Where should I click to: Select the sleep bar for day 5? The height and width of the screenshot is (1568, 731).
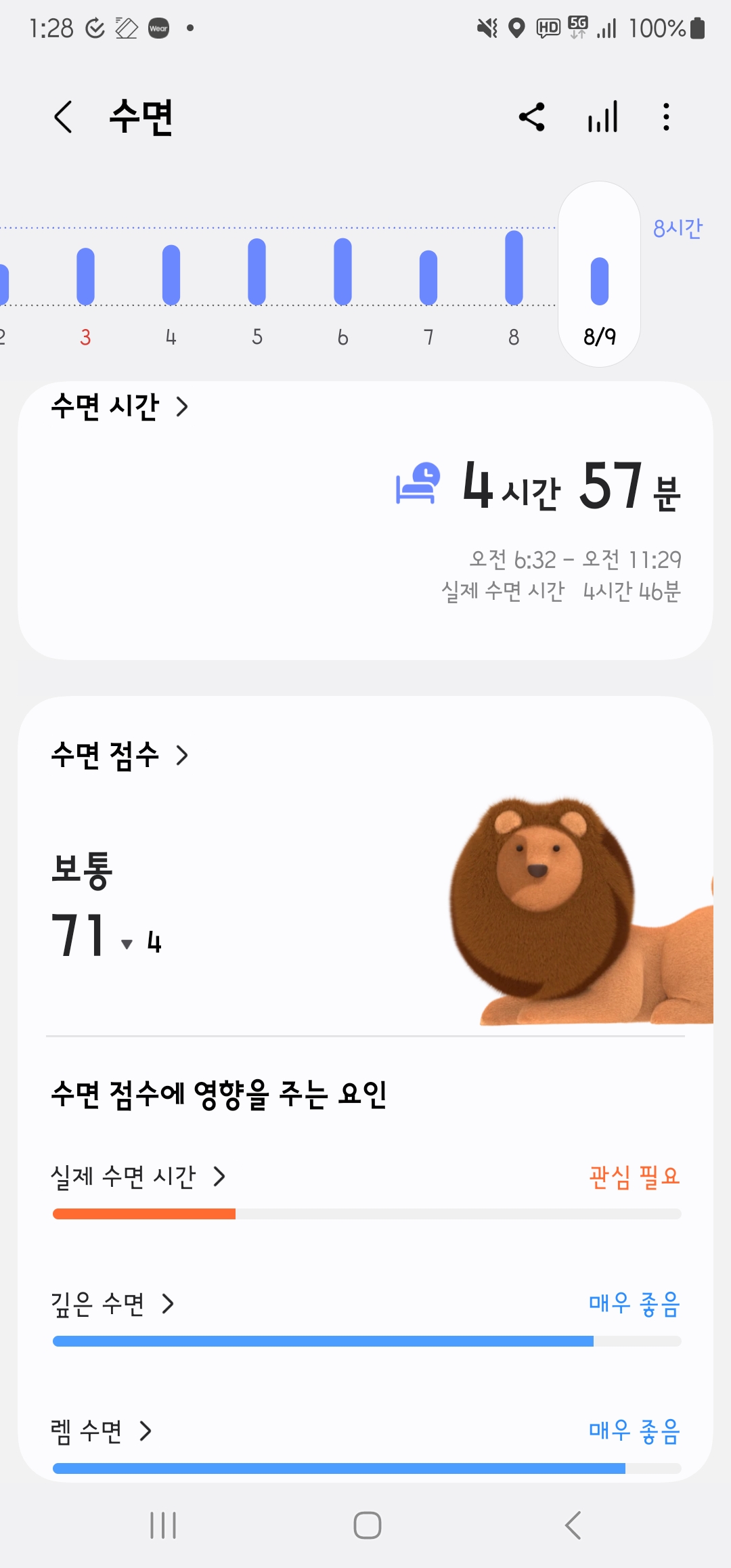pyautogui.click(x=257, y=271)
